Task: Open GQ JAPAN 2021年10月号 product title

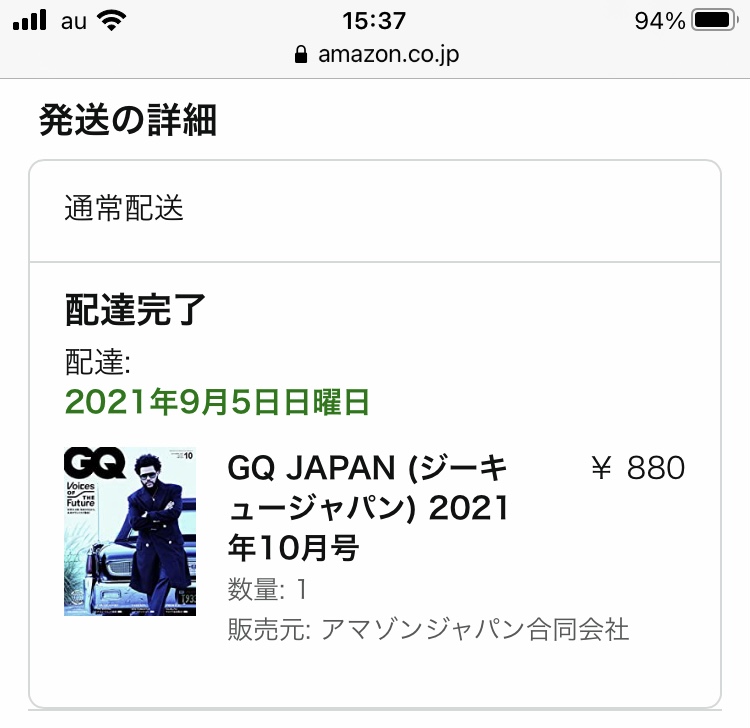Action: pyautogui.click(x=368, y=508)
